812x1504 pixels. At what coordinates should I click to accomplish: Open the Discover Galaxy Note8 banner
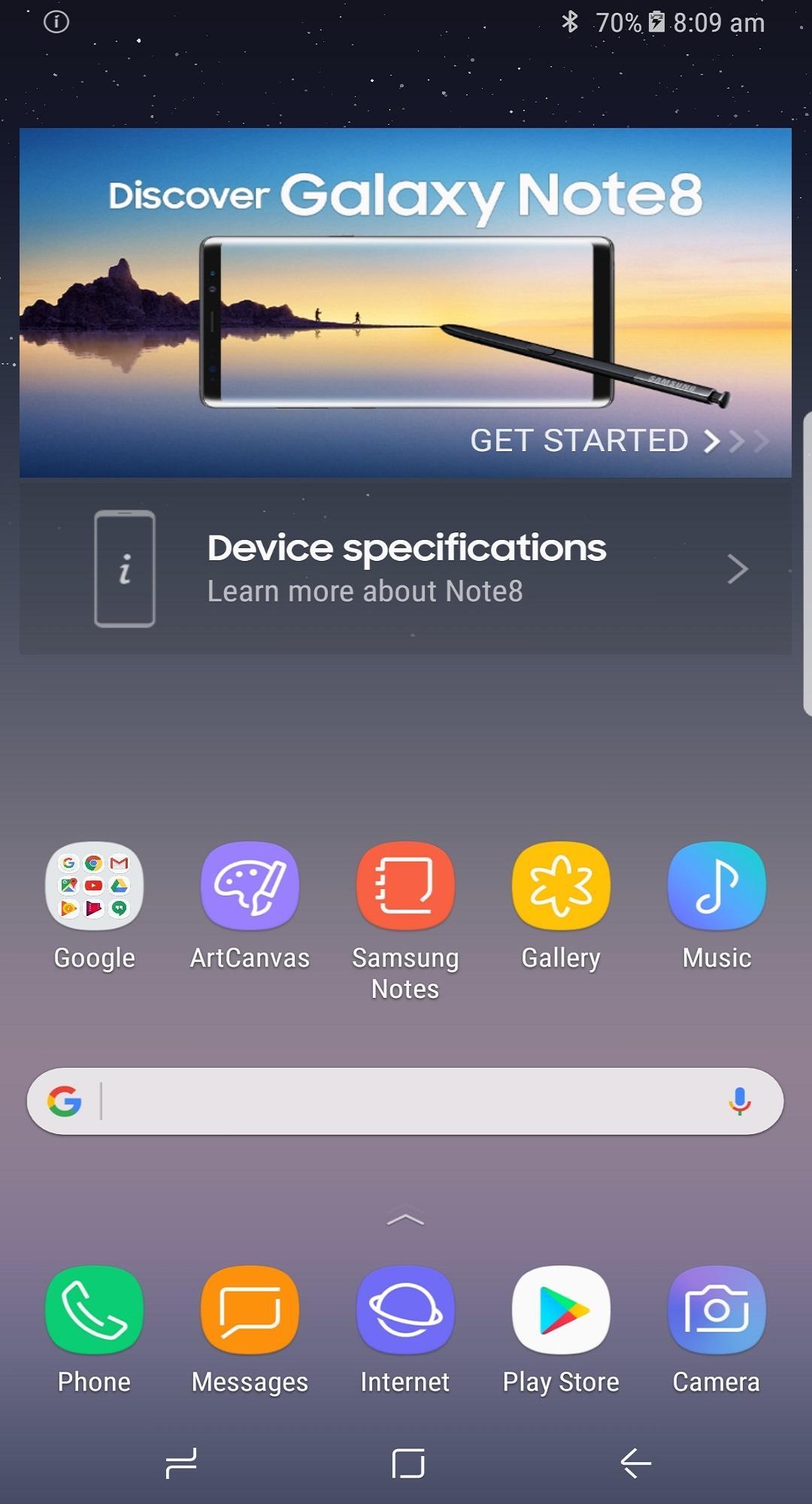click(x=405, y=302)
